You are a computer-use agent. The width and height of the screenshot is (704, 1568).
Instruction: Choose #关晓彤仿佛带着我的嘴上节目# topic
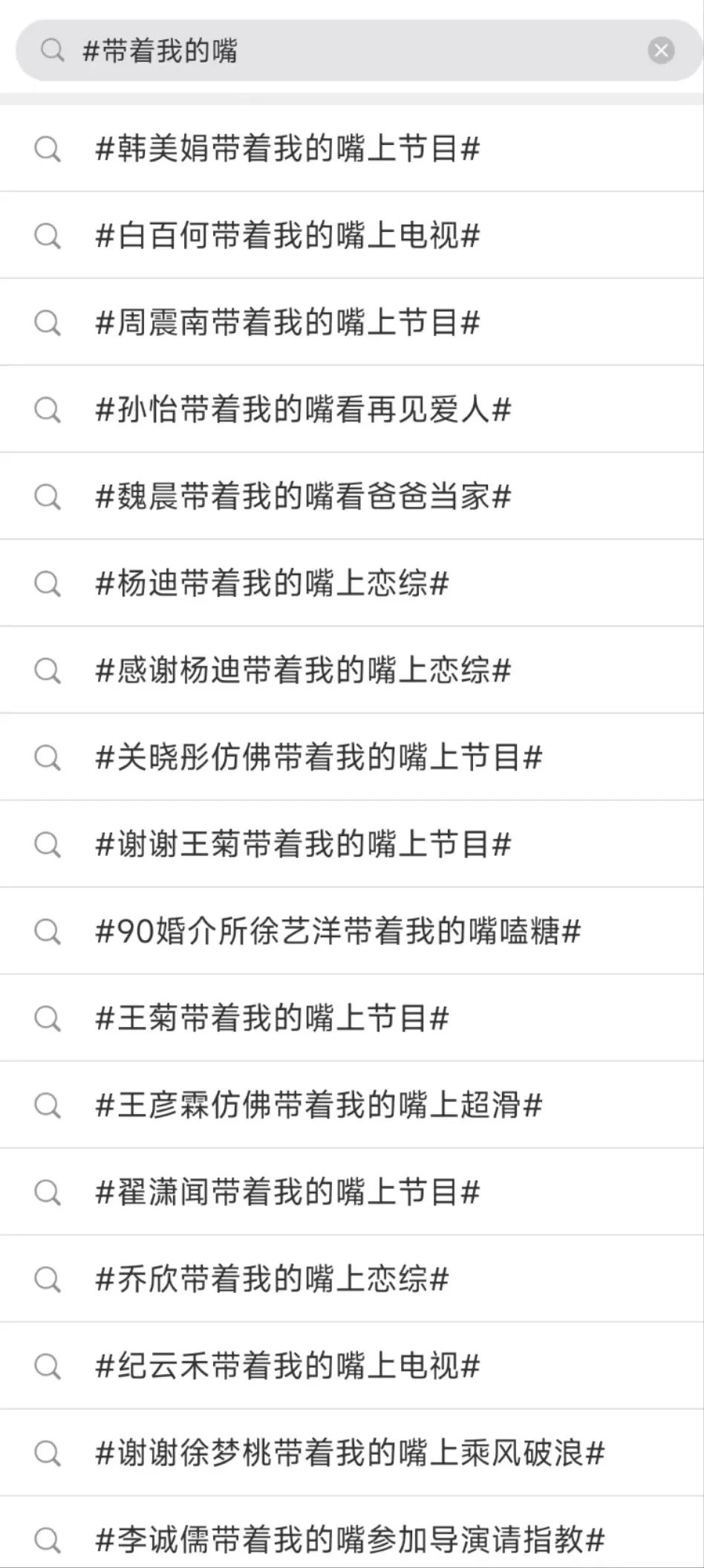tap(319, 757)
